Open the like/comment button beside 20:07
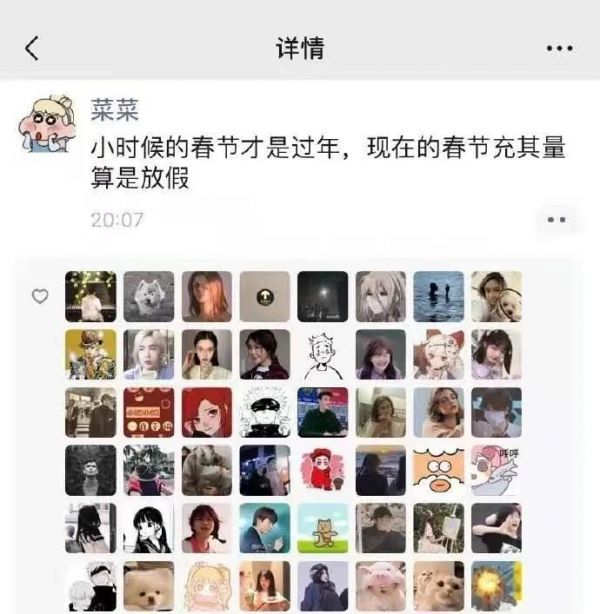This screenshot has width=600, height=614. (556, 219)
